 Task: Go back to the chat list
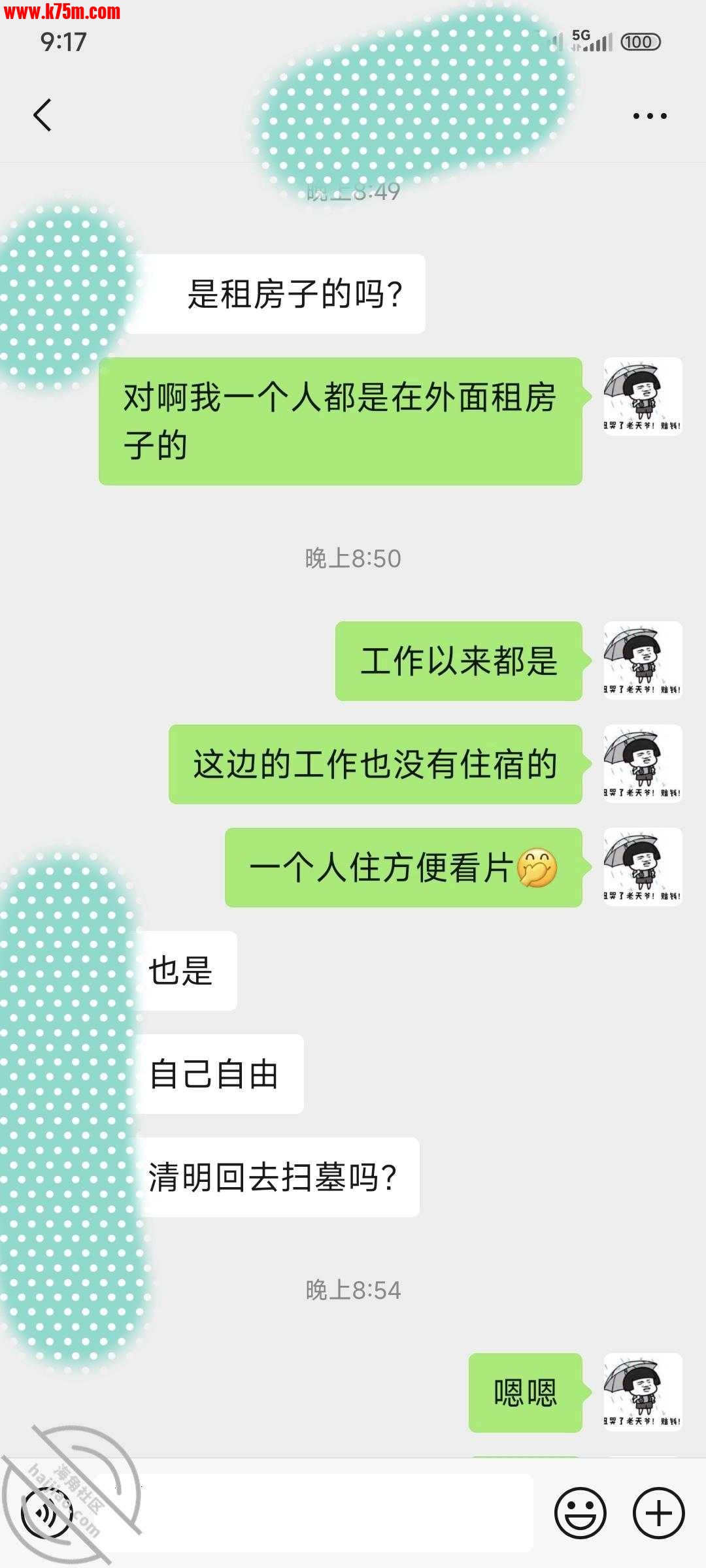(43, 116)
